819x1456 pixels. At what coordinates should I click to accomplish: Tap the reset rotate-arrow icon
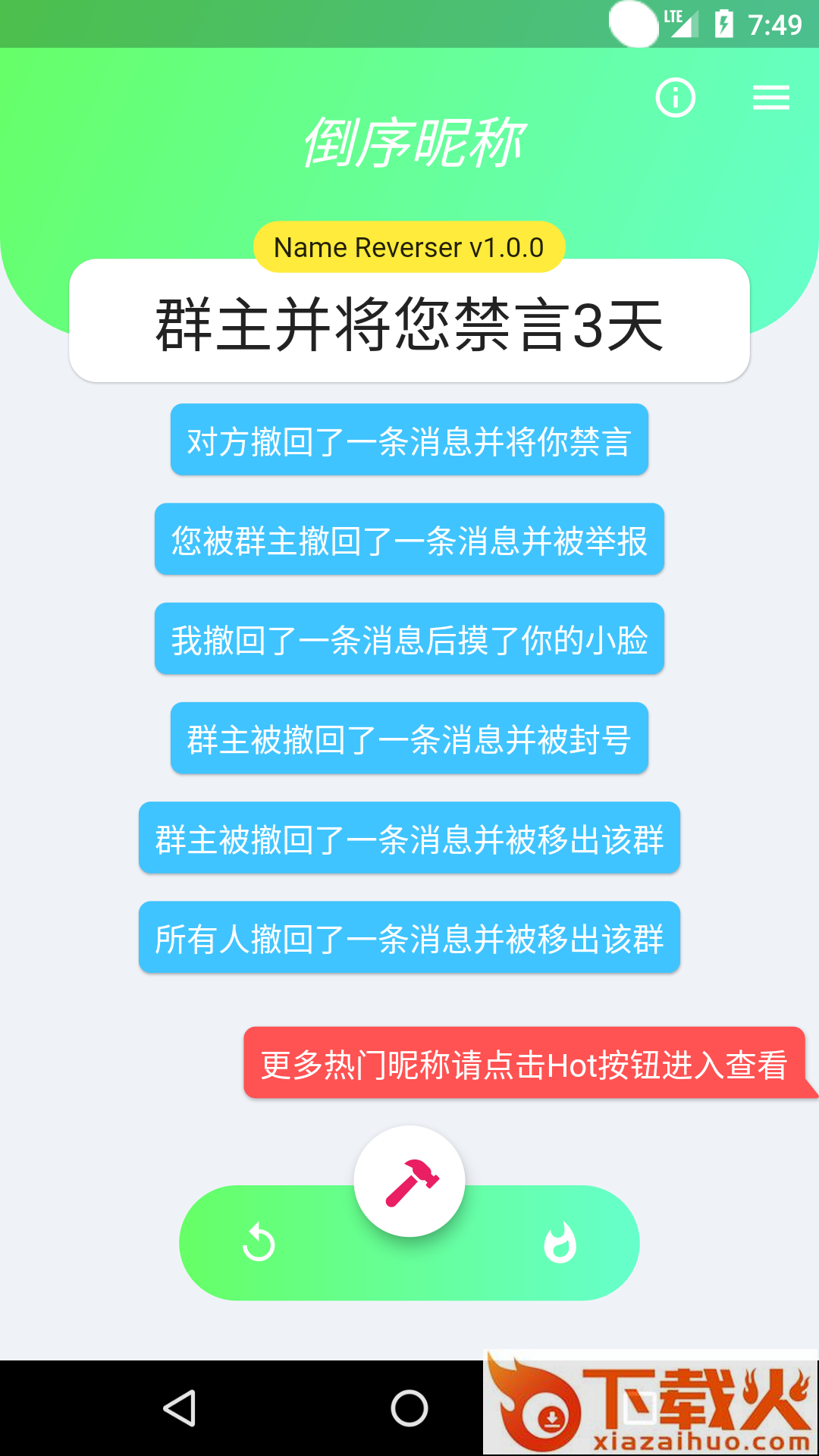259,1243
